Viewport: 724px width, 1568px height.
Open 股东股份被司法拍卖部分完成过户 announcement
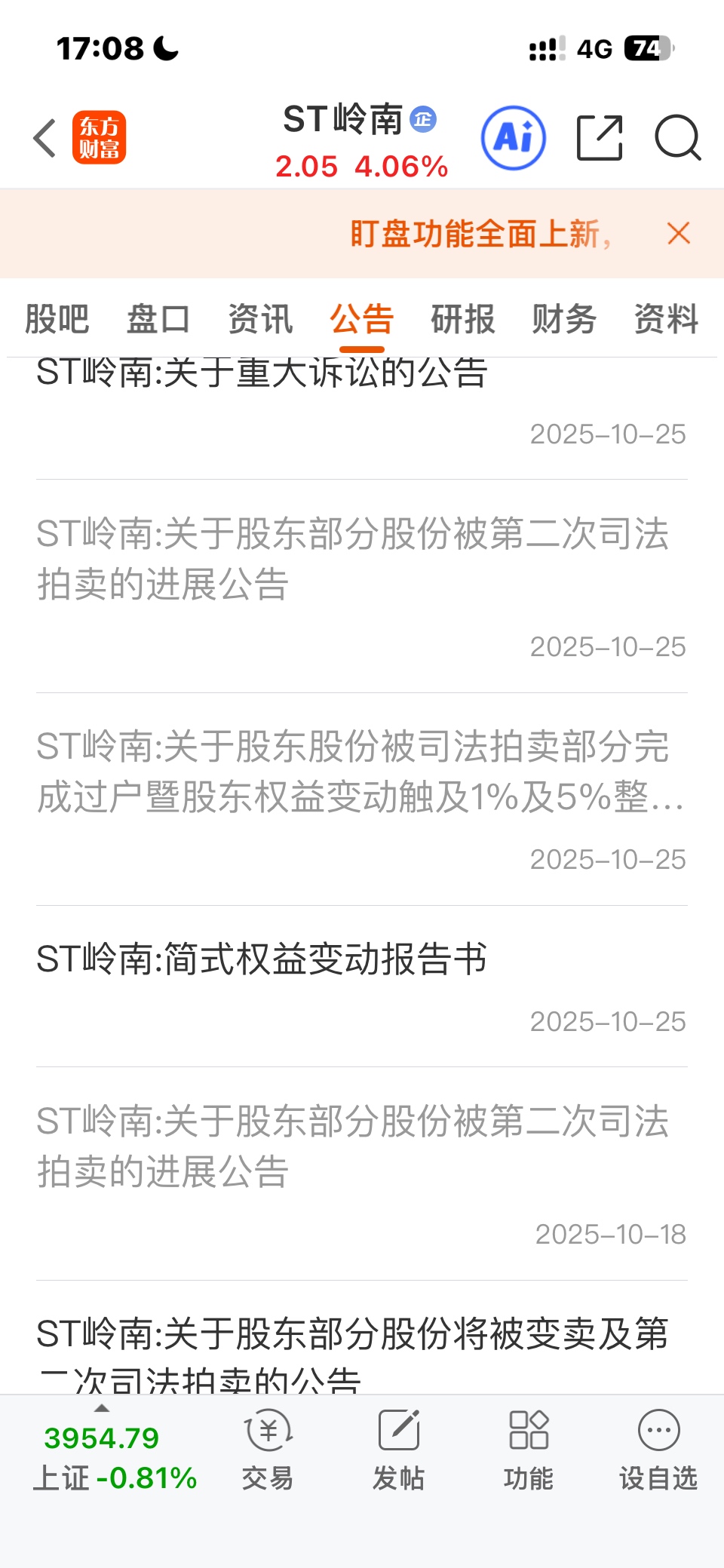click(353, 772)
